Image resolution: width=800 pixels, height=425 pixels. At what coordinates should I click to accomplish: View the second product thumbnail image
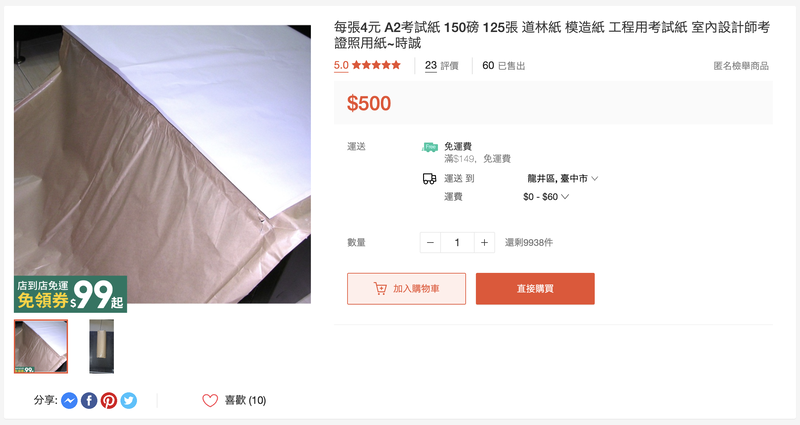pyautogui.click(x=101, y=346)
